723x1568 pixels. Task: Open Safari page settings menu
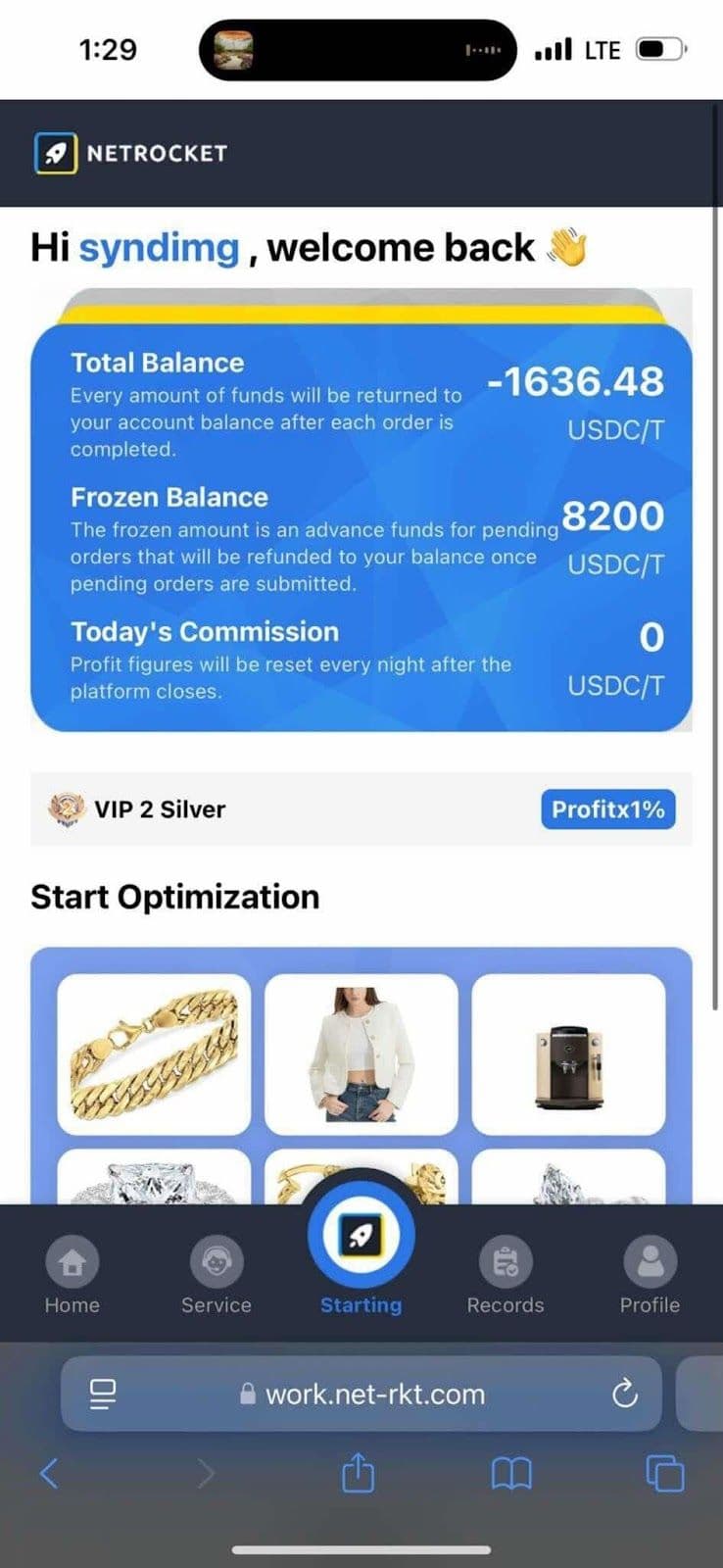[x=103, y=1394]
